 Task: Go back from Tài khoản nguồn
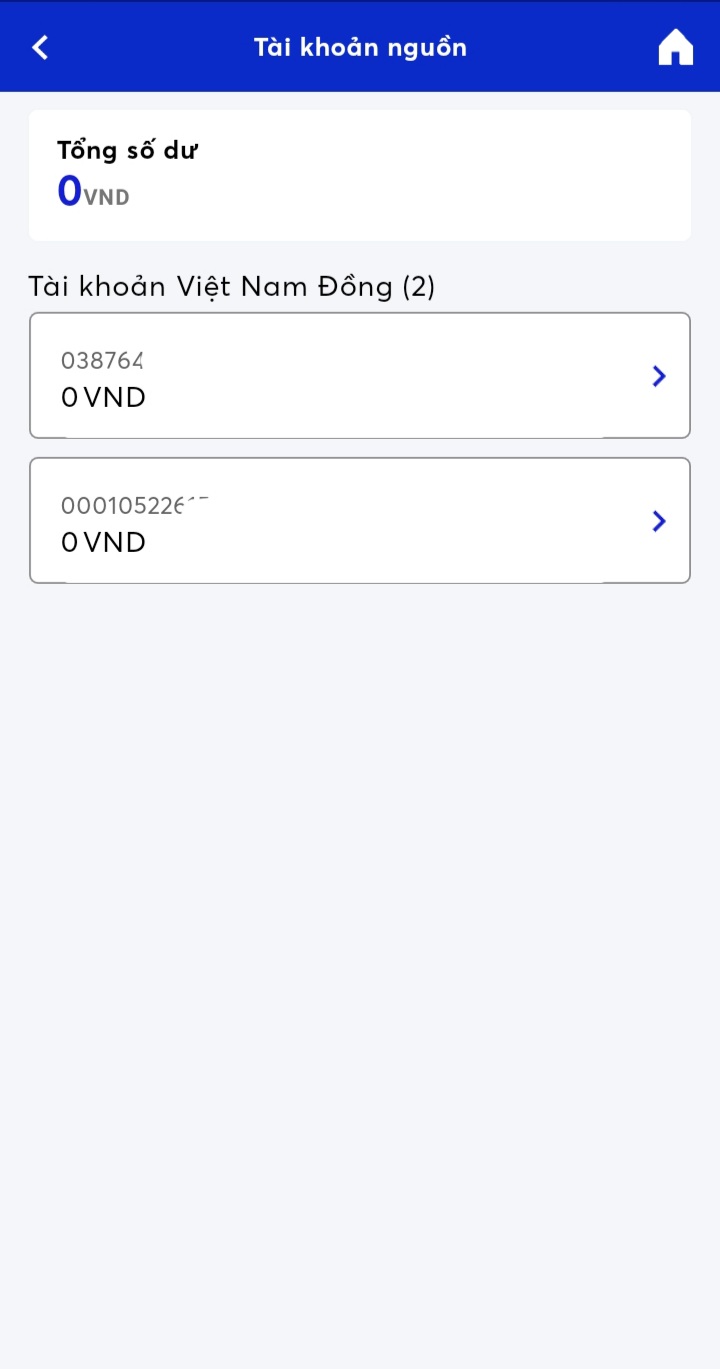[x=40, y=47]
